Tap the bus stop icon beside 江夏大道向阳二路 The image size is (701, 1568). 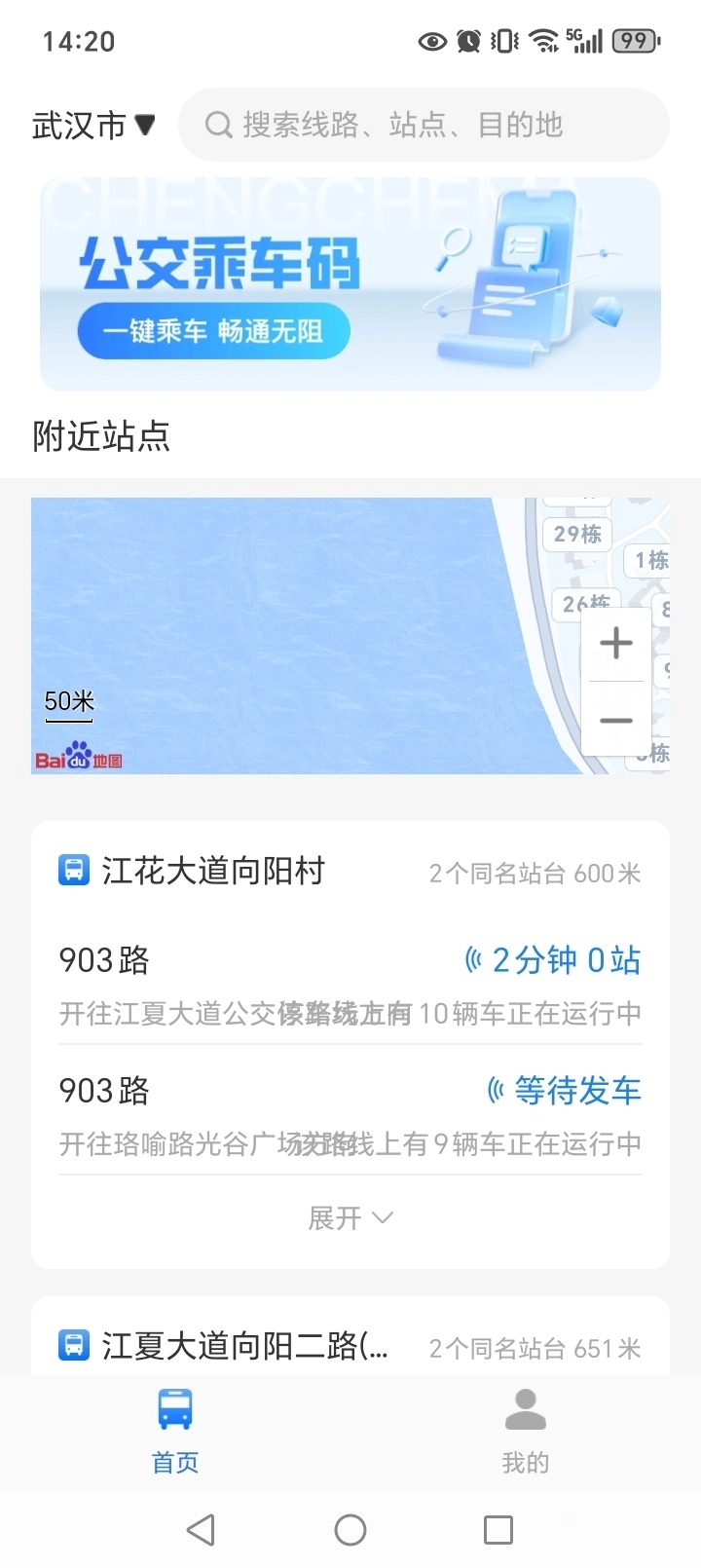point(73,1346)
